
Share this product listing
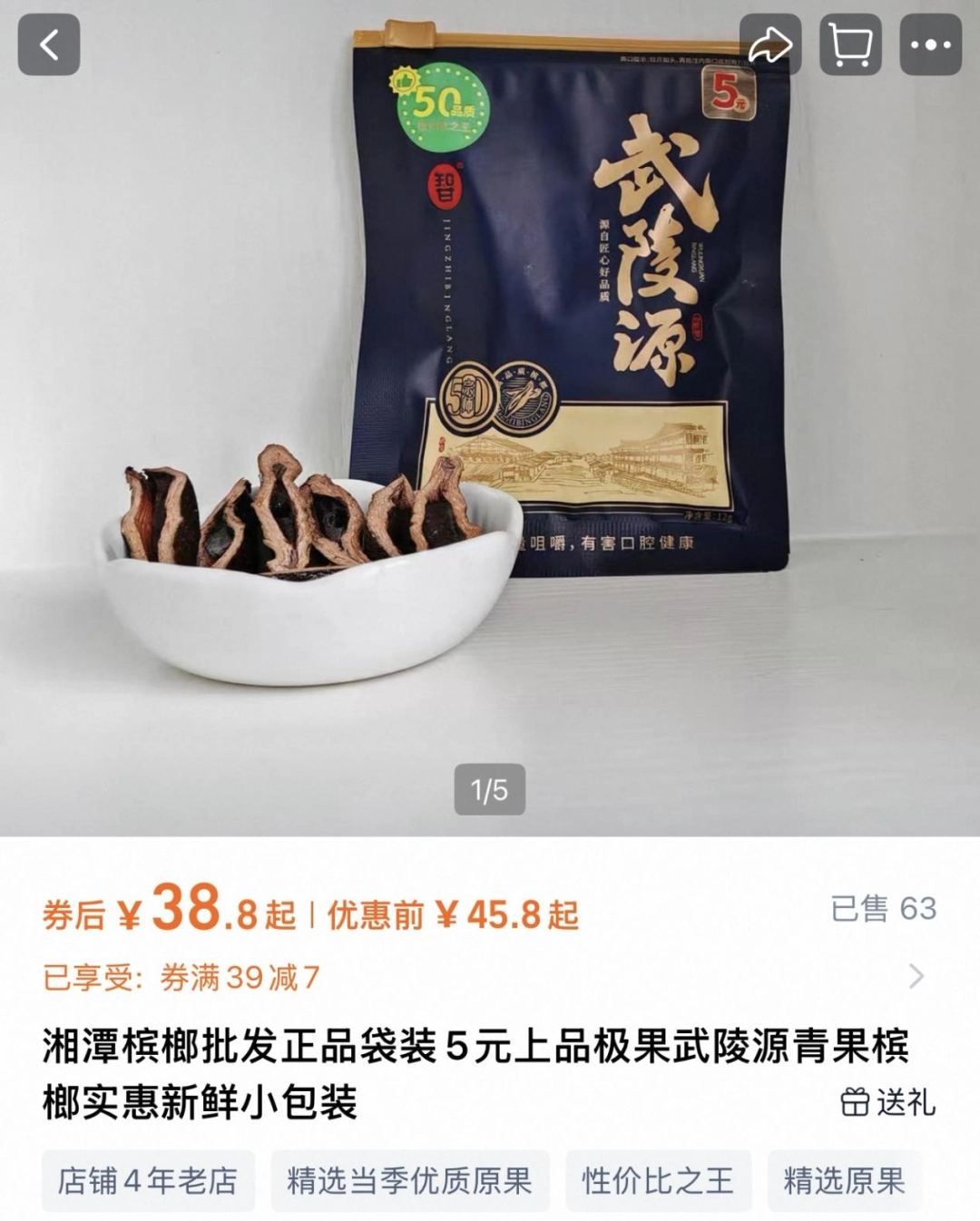click(x=770, y=44)
